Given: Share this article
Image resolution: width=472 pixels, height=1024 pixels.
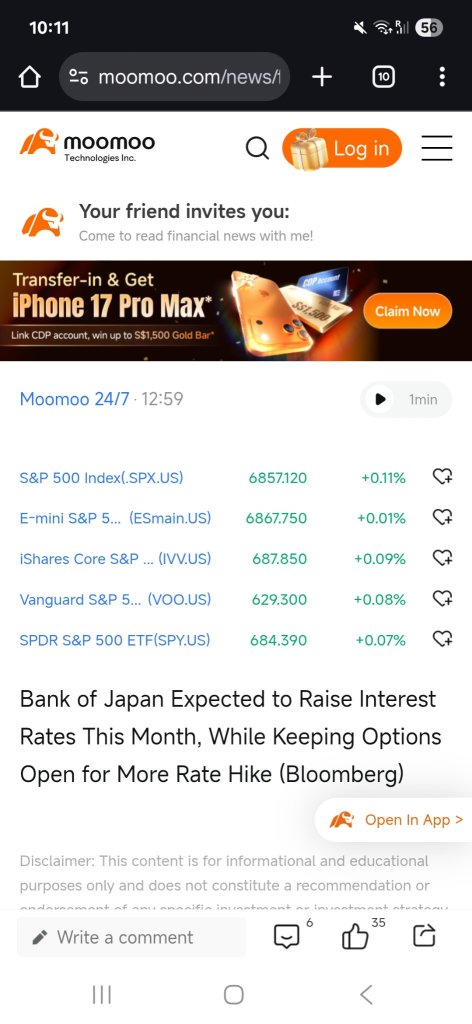Looking at the screenshot, I should (424, 937).
